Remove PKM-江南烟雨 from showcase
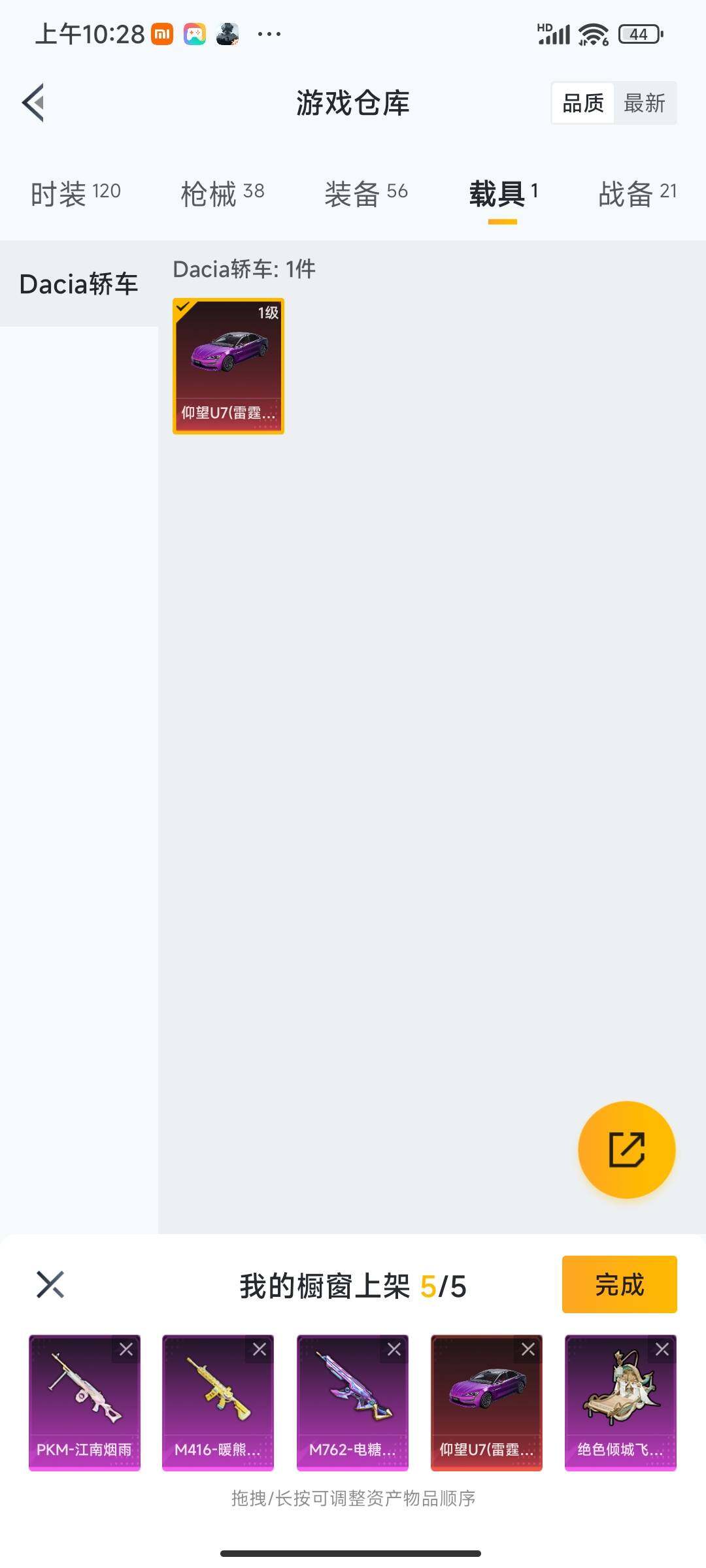The width and height of the screenshot is (706, 1568). pos(126,1349)
